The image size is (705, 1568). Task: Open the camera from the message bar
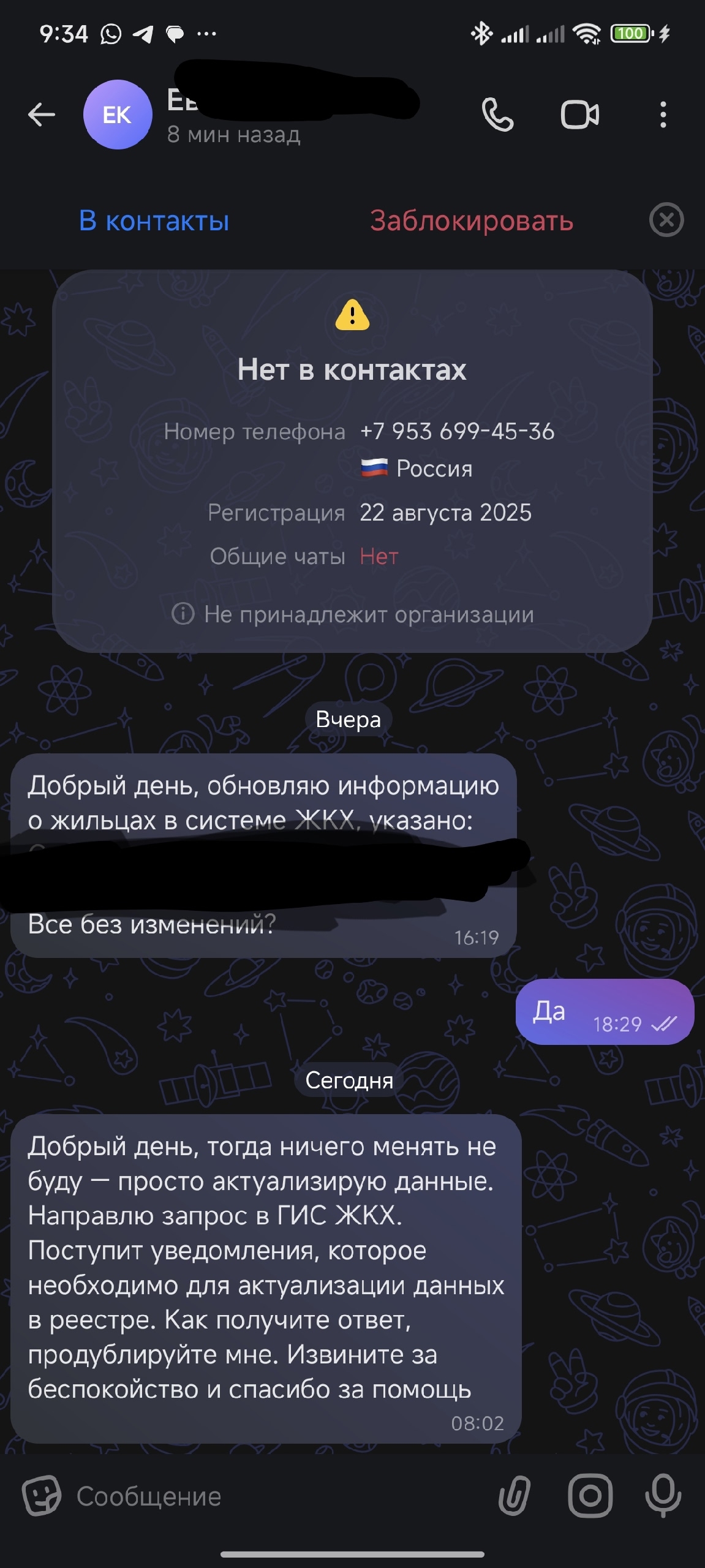[590, 1496]
